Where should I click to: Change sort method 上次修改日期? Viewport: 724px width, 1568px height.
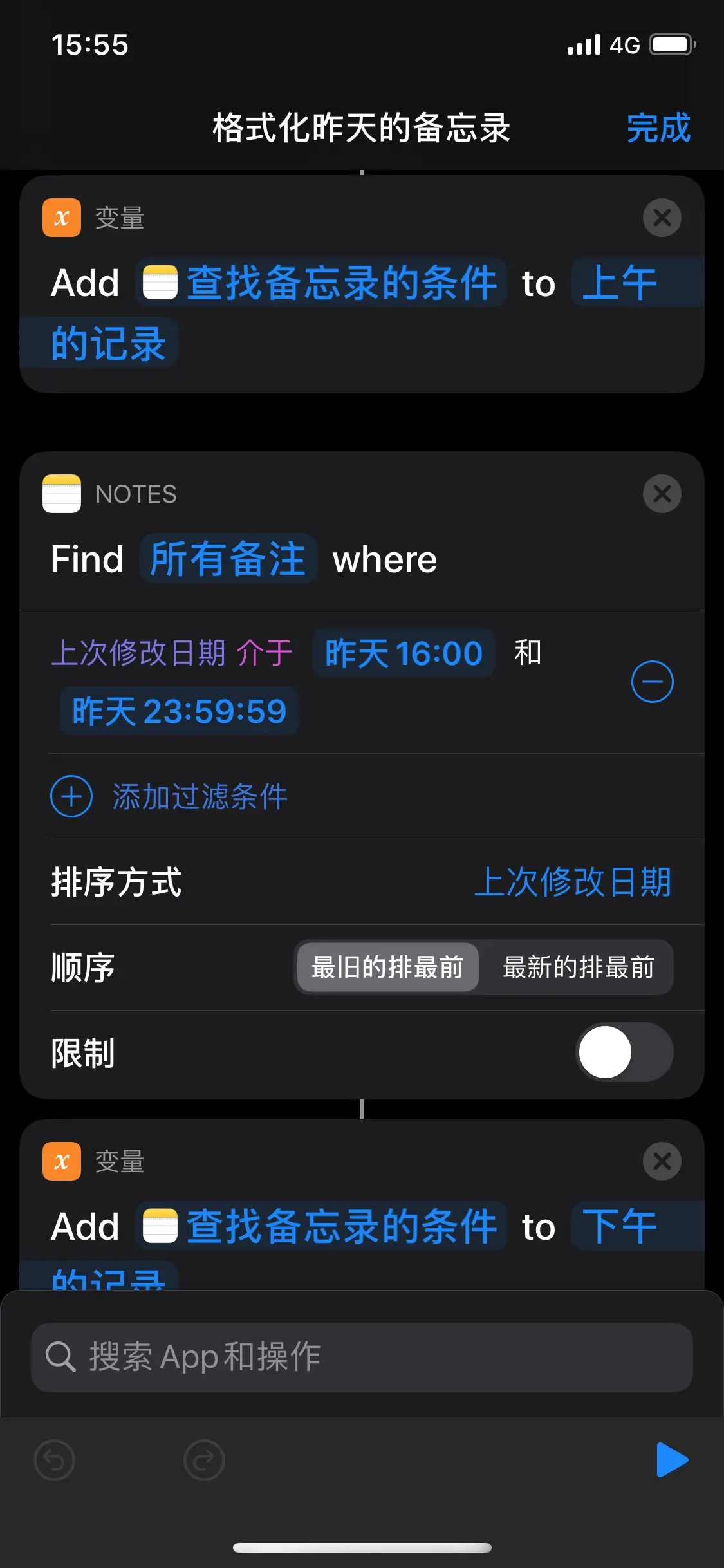(x=572, y=882)
